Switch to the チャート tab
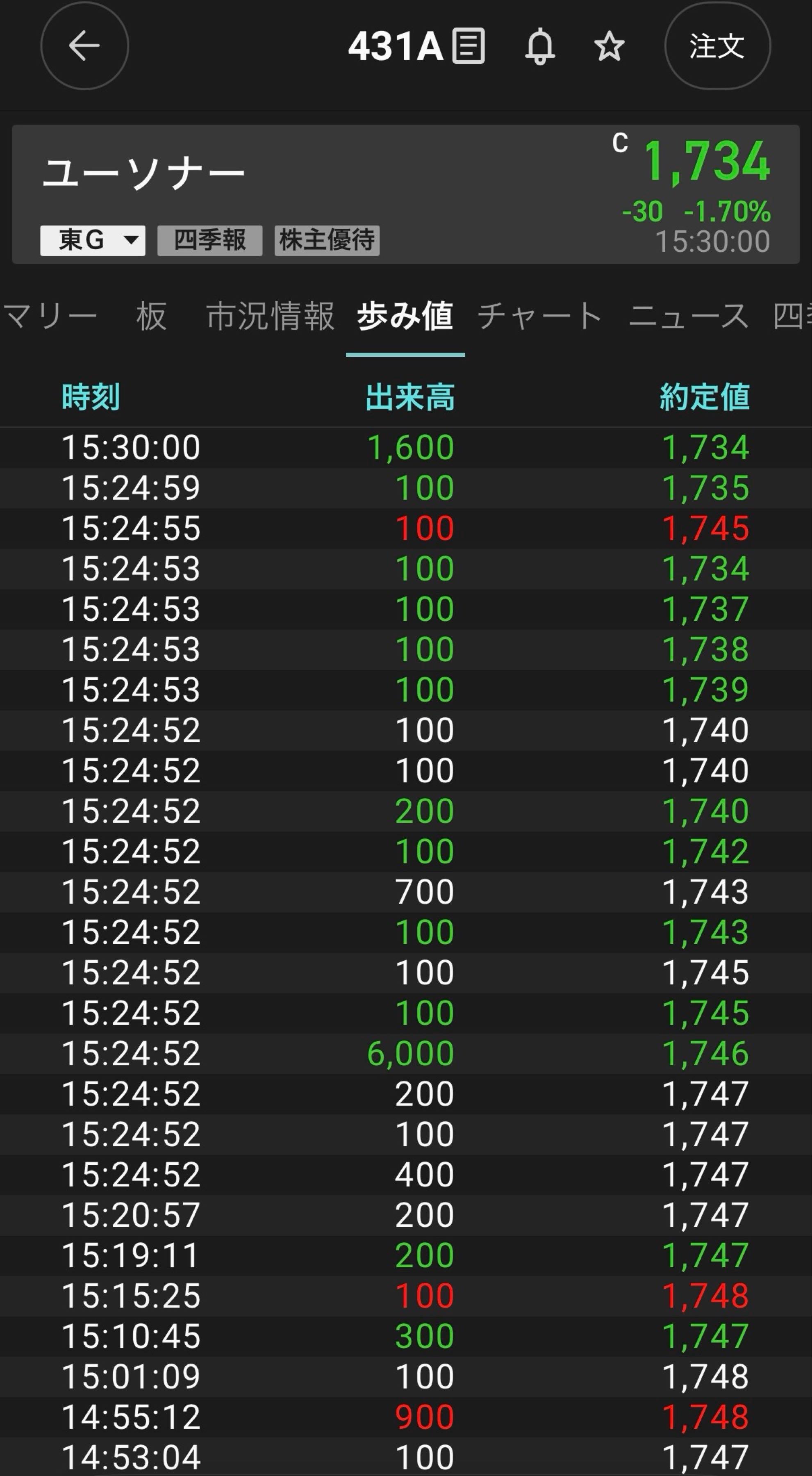This screenshot has height=1476, width=812. coord(539,316)
